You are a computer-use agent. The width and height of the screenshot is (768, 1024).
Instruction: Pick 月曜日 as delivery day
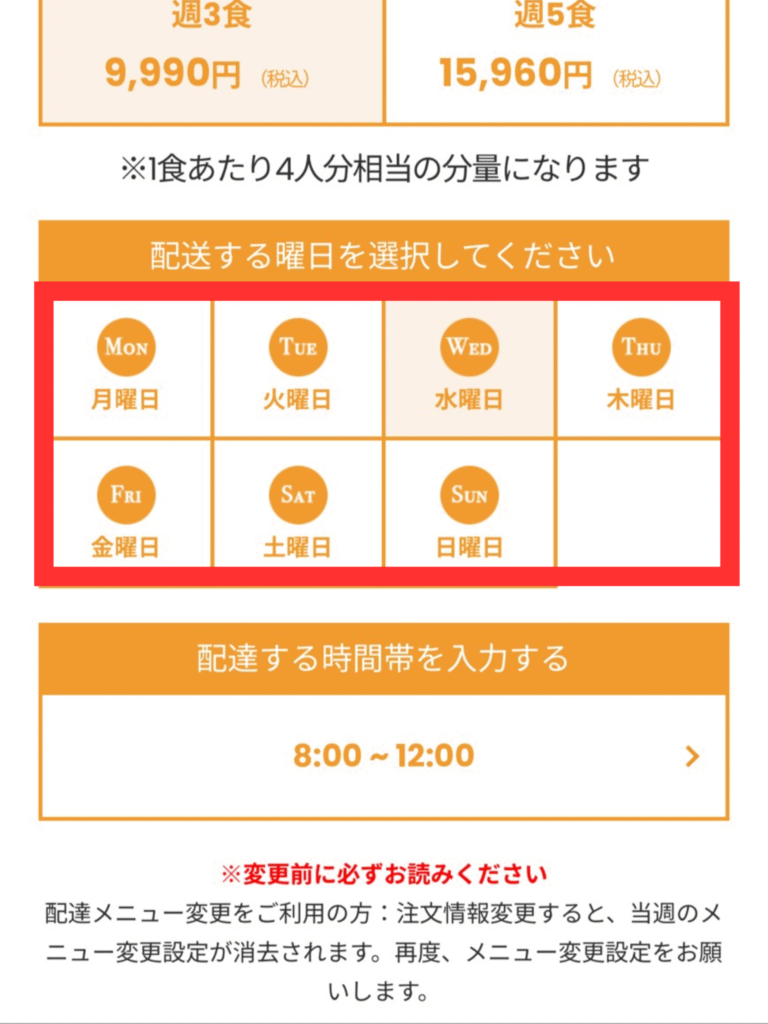pos(126,370)
